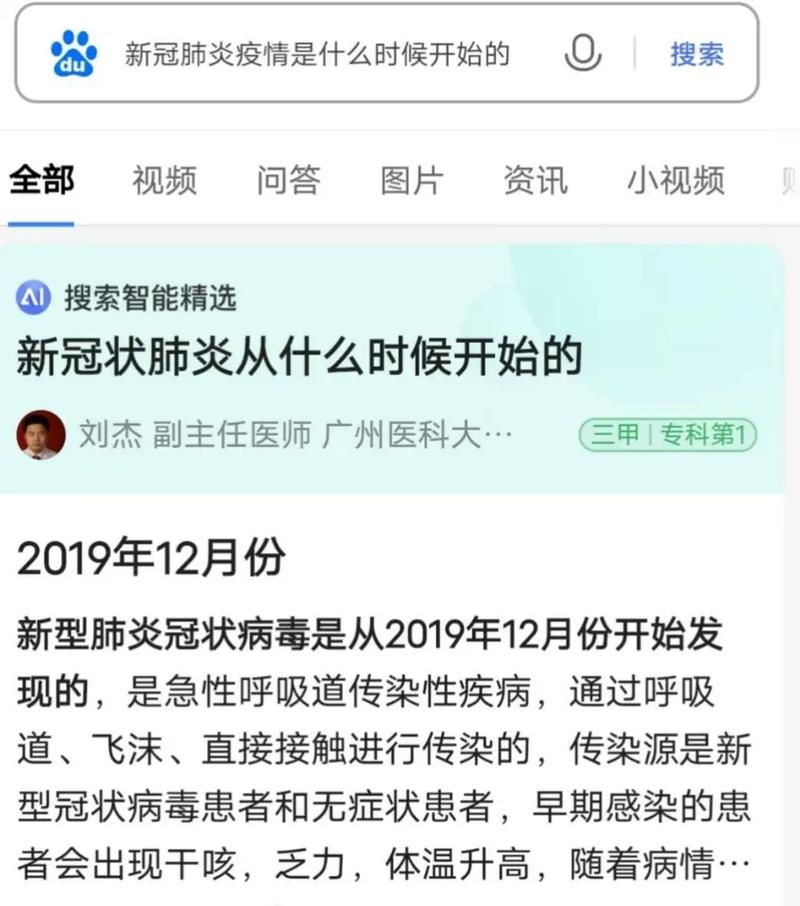This screenshot has width=800, height=906.
Task: Switch to the 图片 tab
Action: point(410,179)
